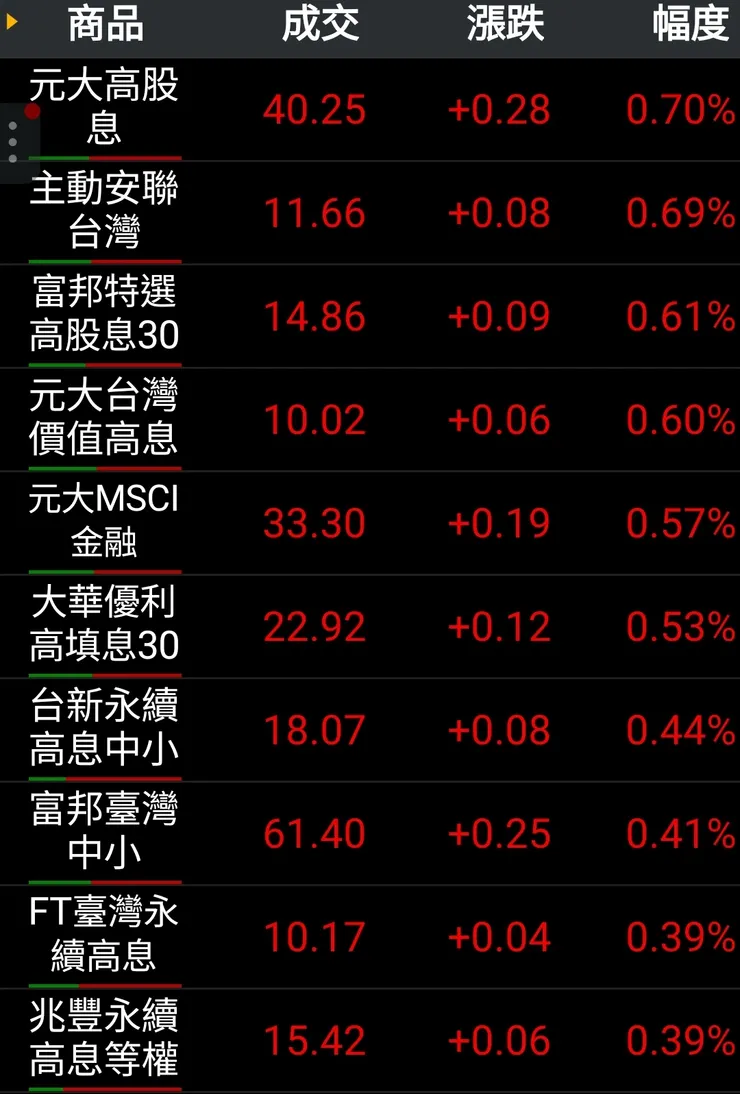Open the three-dot side handle menu
This screenshot has height=1094, width=740.
click(x=13, y=143)
